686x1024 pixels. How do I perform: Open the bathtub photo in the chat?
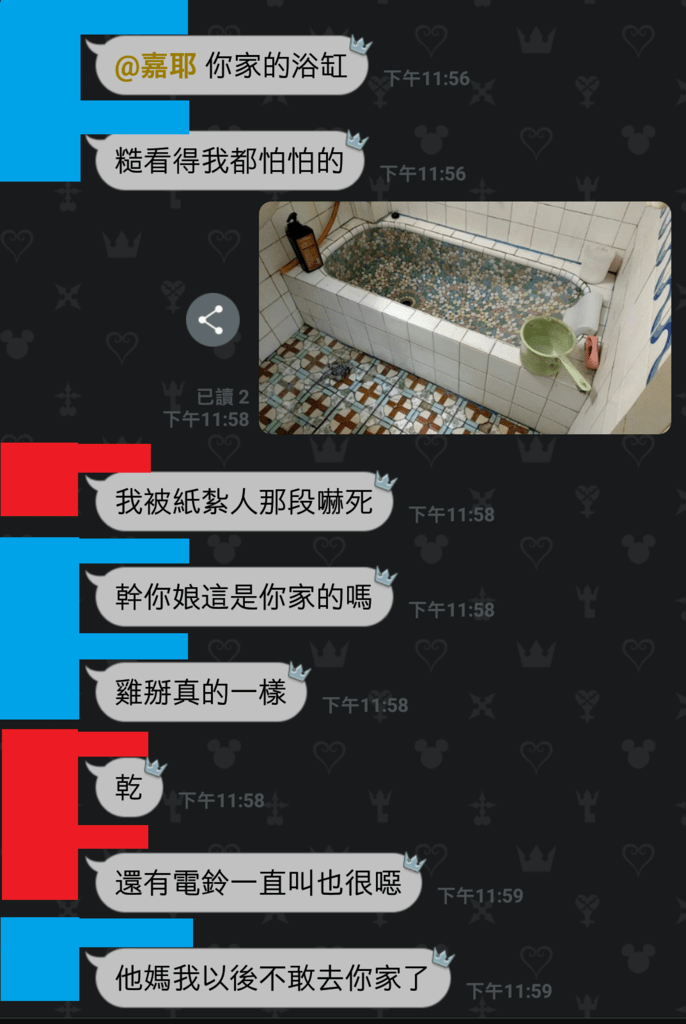(464, 317)
